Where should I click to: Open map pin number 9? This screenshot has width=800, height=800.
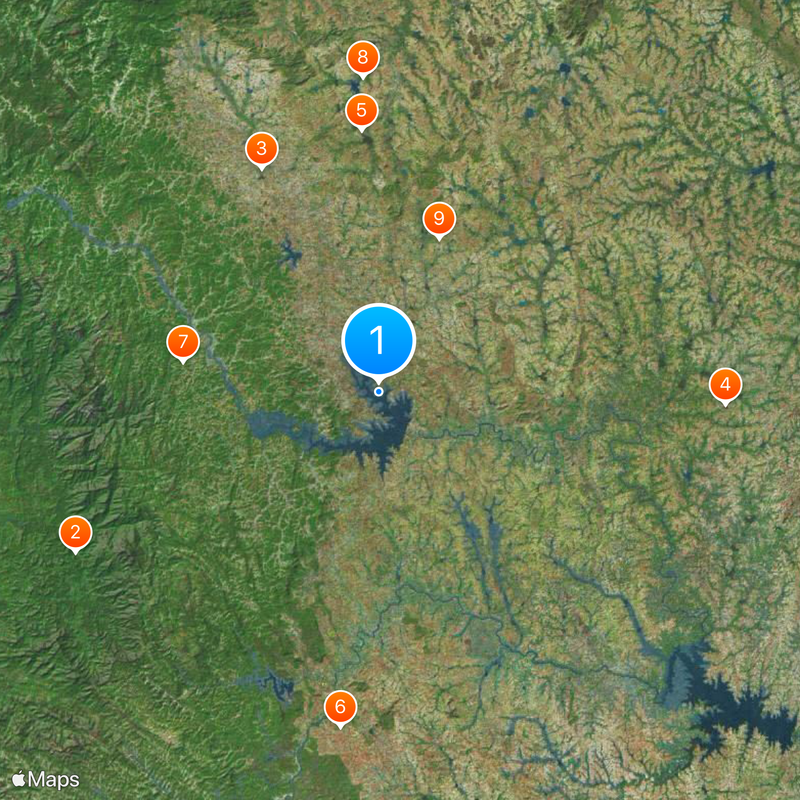(x=438, y=218)
